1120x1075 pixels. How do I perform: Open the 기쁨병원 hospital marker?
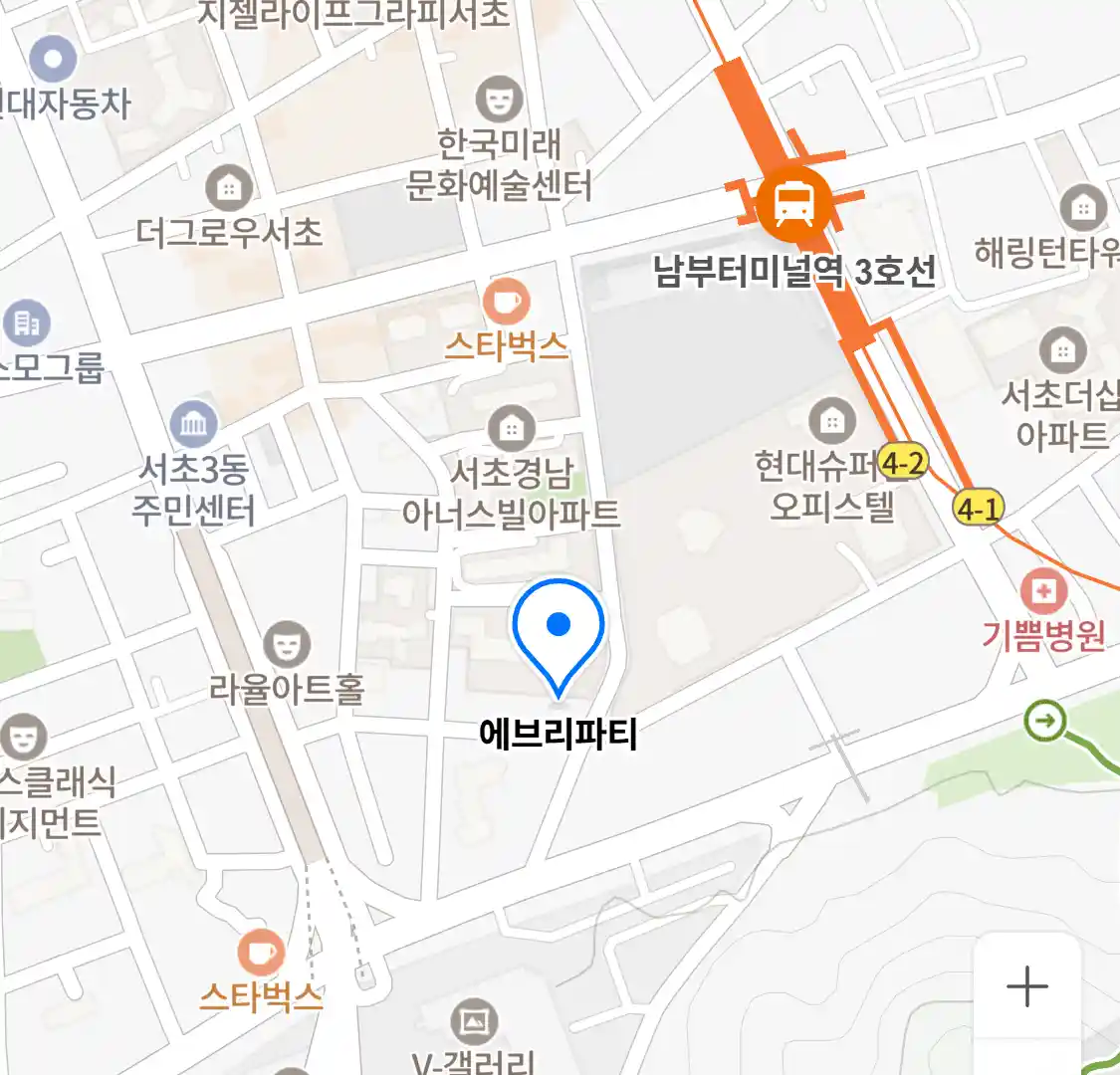[x=1043, y=592]
